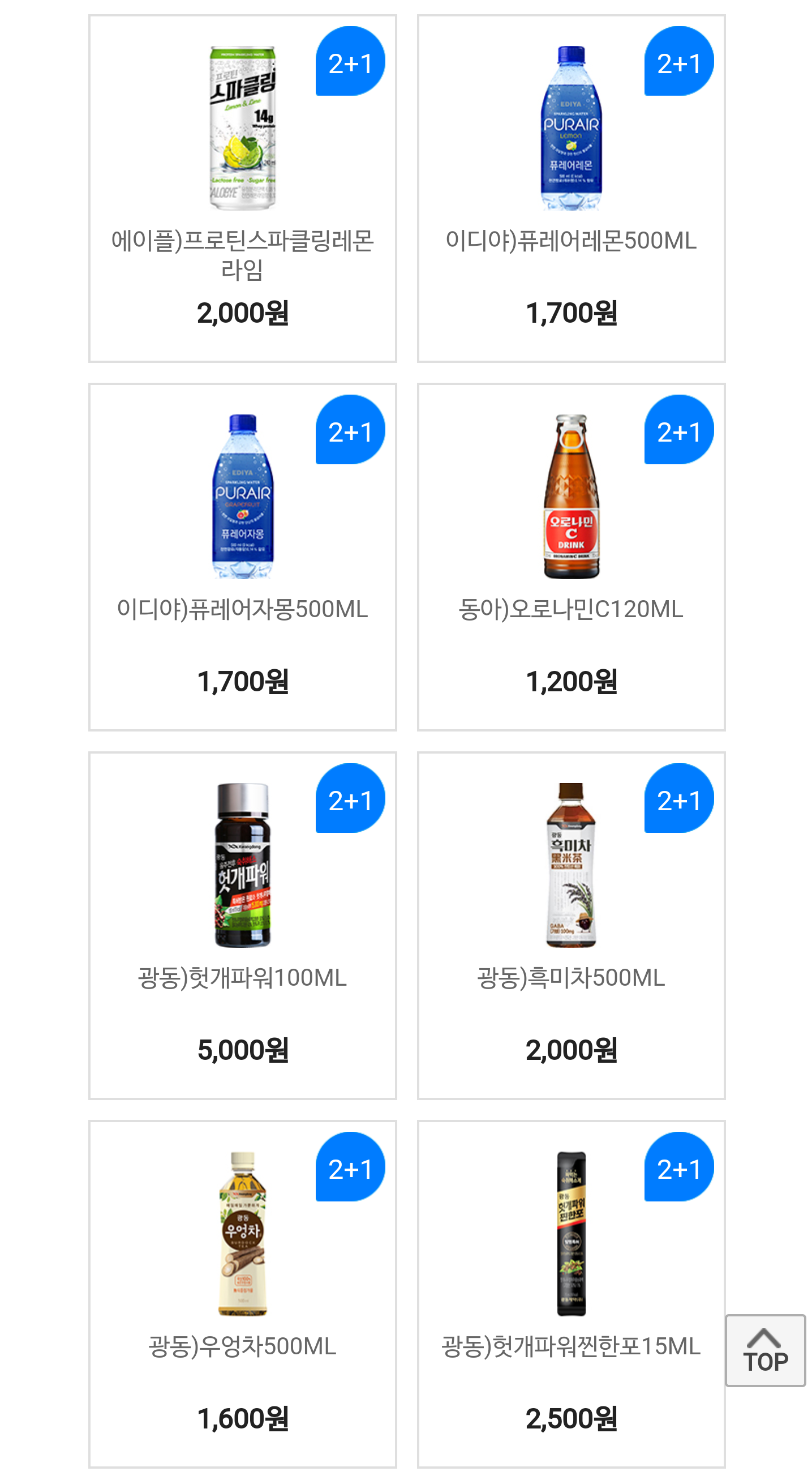This screenshot has height=1480, width=812.
Task: Open the 광동)우엉차500ML item
Action: click(242, 1293)
